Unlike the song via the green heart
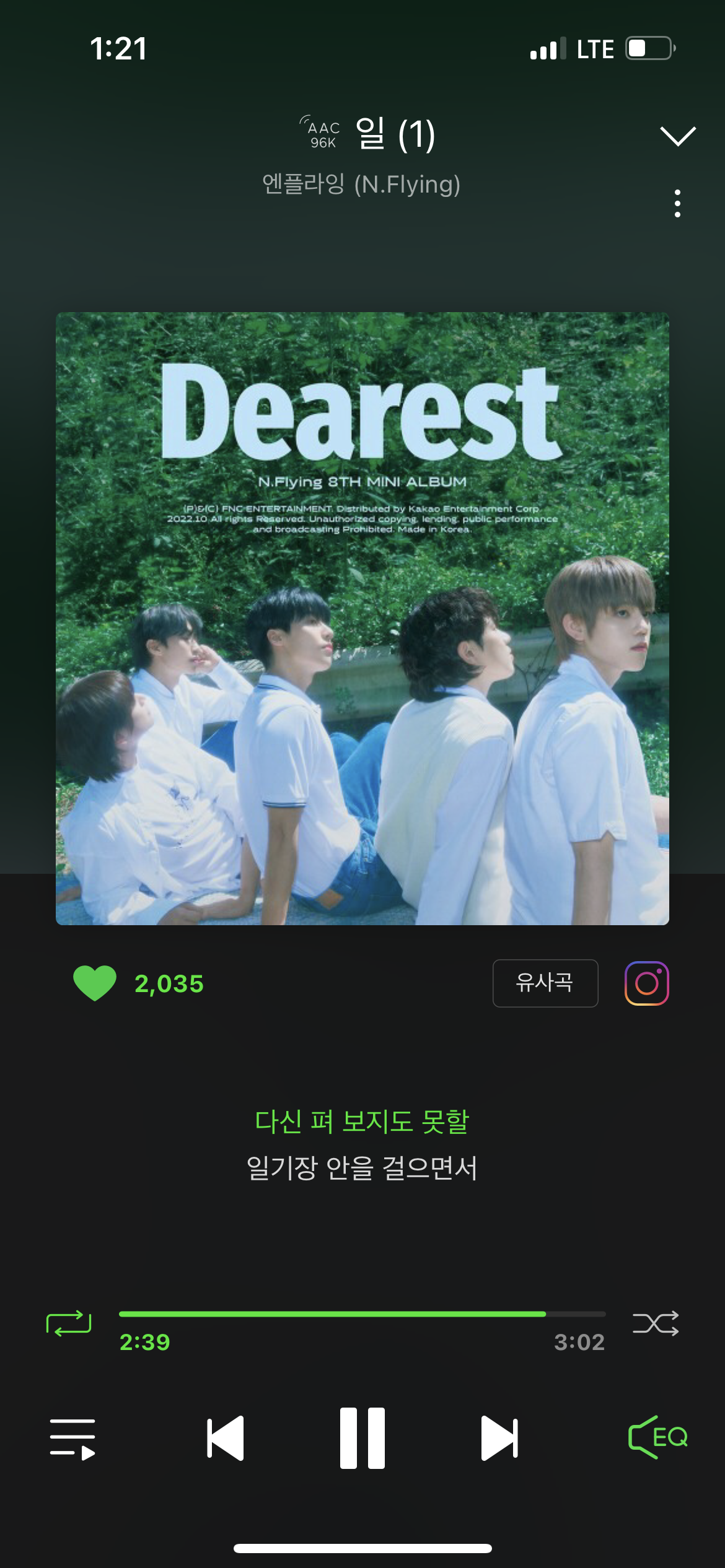Image resolution: width=725 pixels, height=1568 pixels. click(95, 983)
